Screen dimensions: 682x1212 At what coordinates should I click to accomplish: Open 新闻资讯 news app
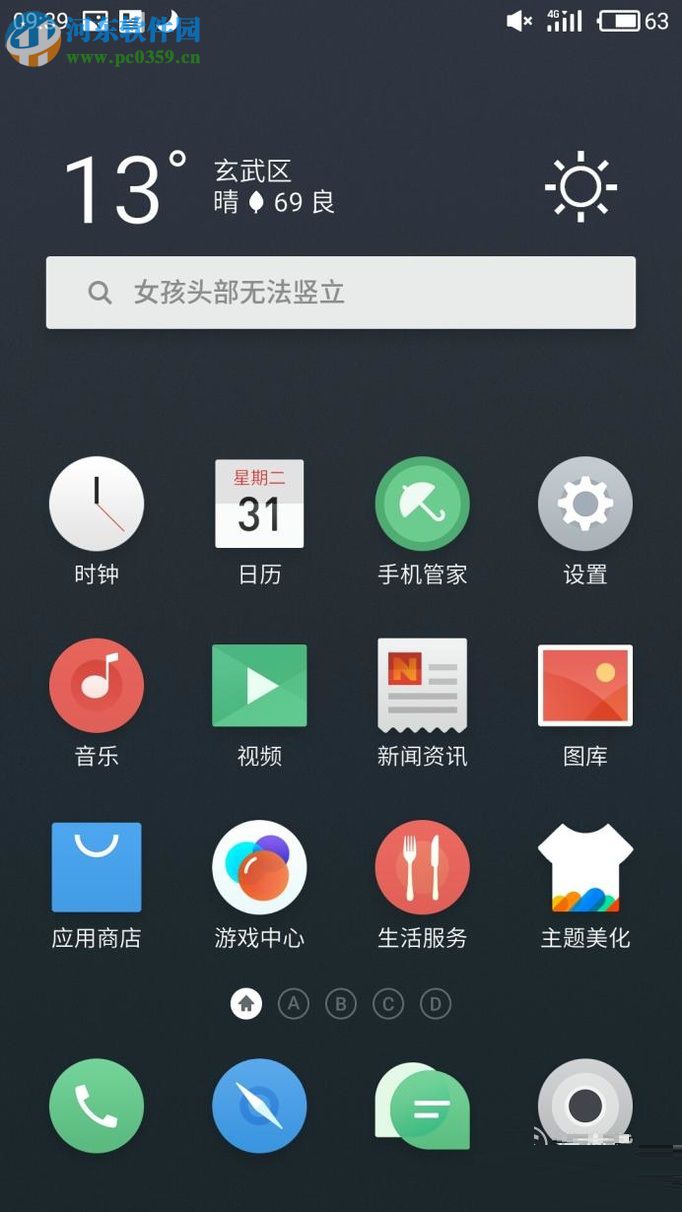[422, 686]
